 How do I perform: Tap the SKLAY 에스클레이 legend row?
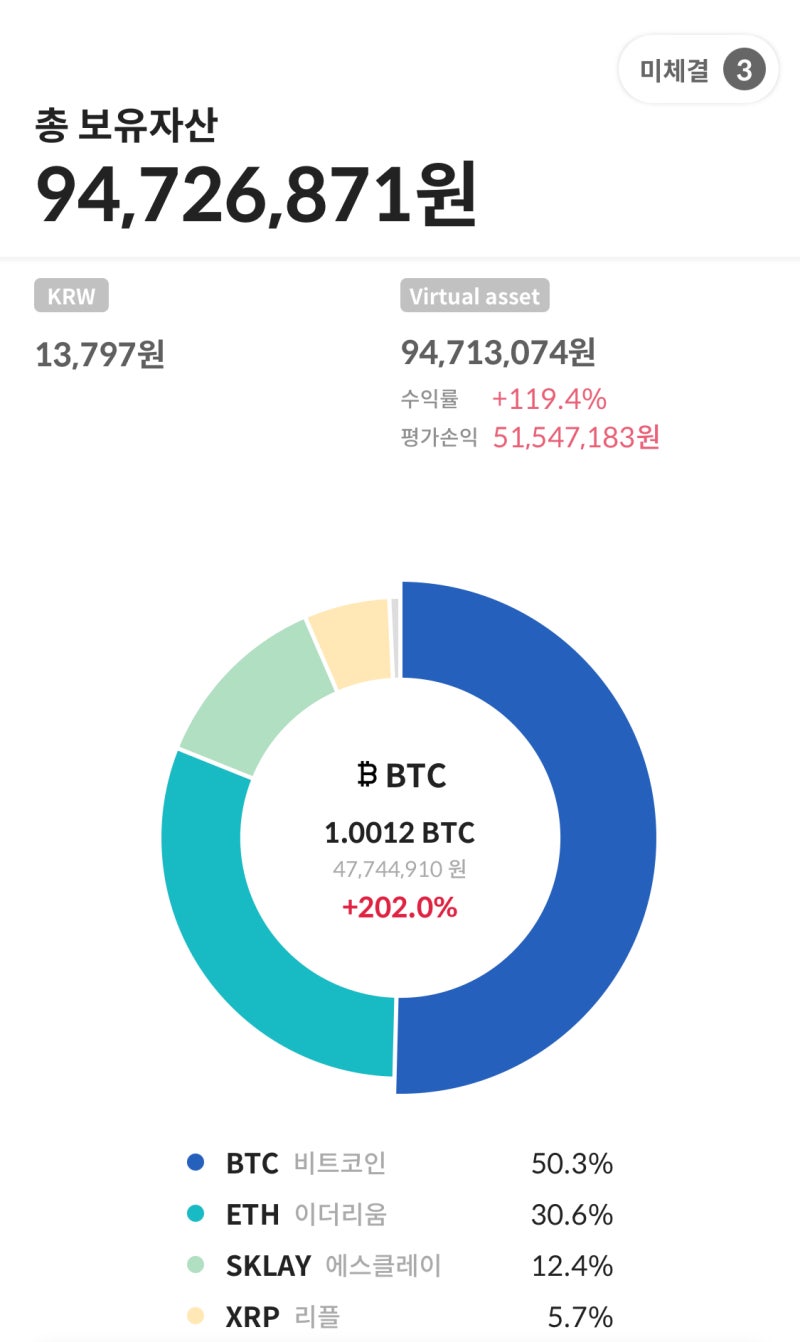[x=400, y=1266]
